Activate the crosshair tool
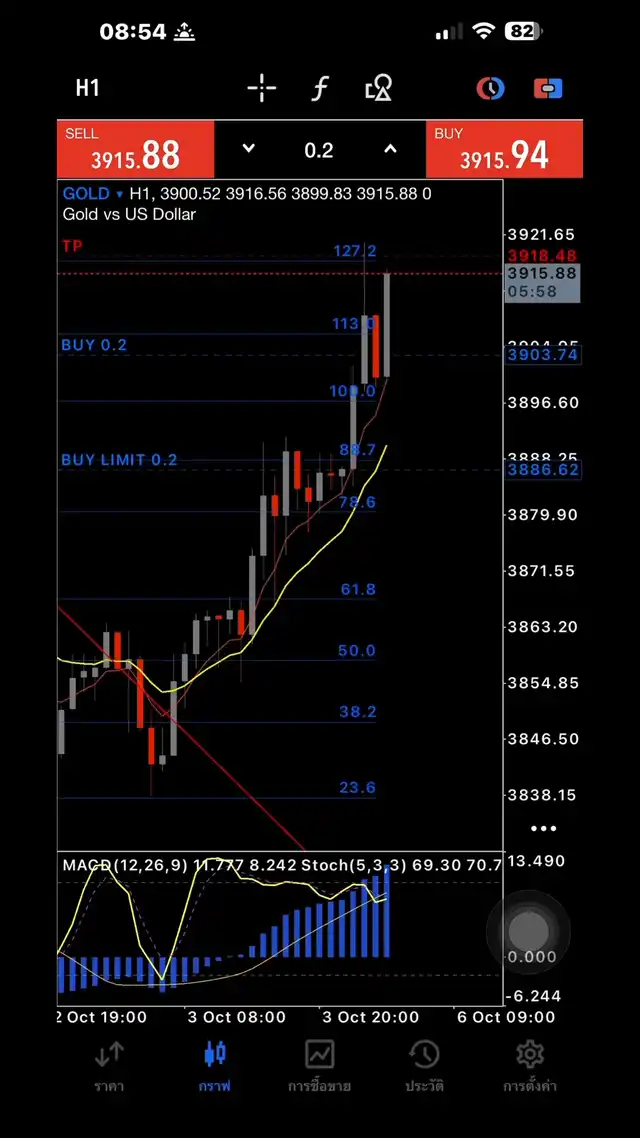Viewport: 640px width, 1138px height. (262, 88)
